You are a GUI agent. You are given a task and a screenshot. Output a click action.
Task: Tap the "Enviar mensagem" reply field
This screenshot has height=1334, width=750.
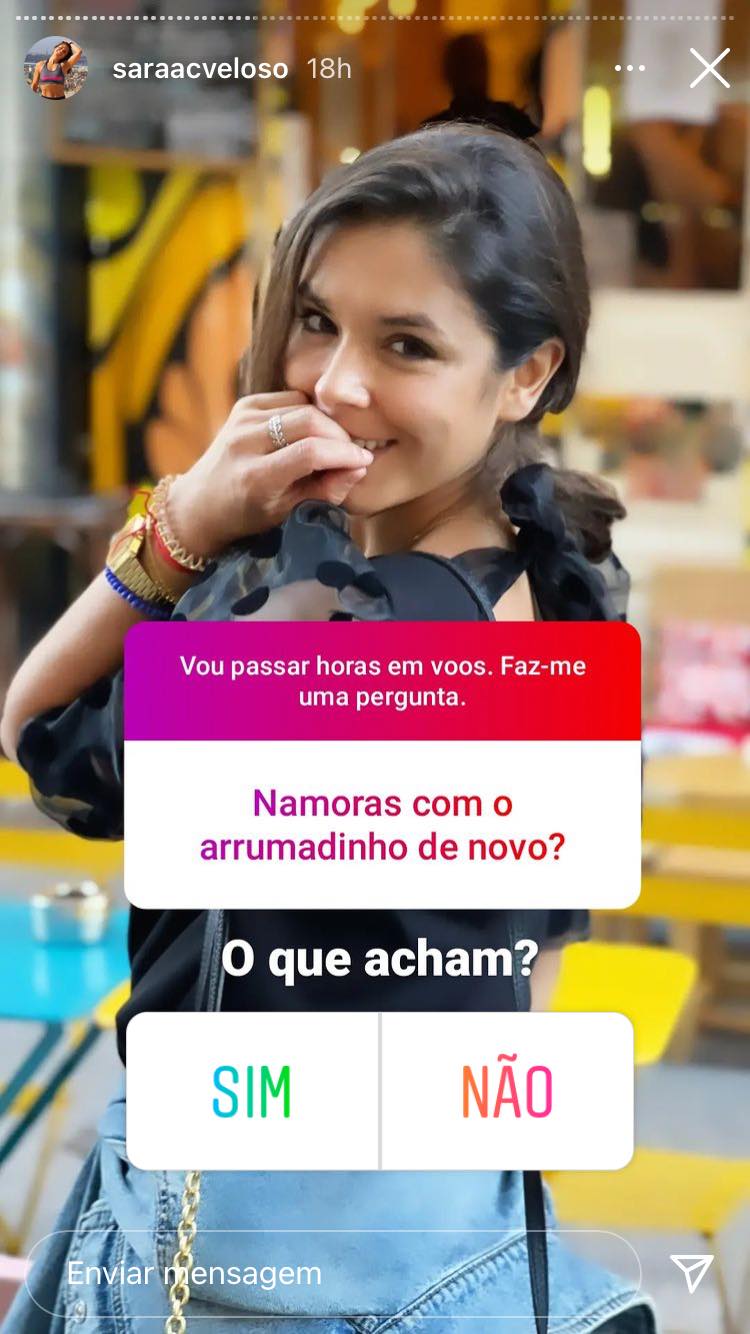click(300, 1274)
